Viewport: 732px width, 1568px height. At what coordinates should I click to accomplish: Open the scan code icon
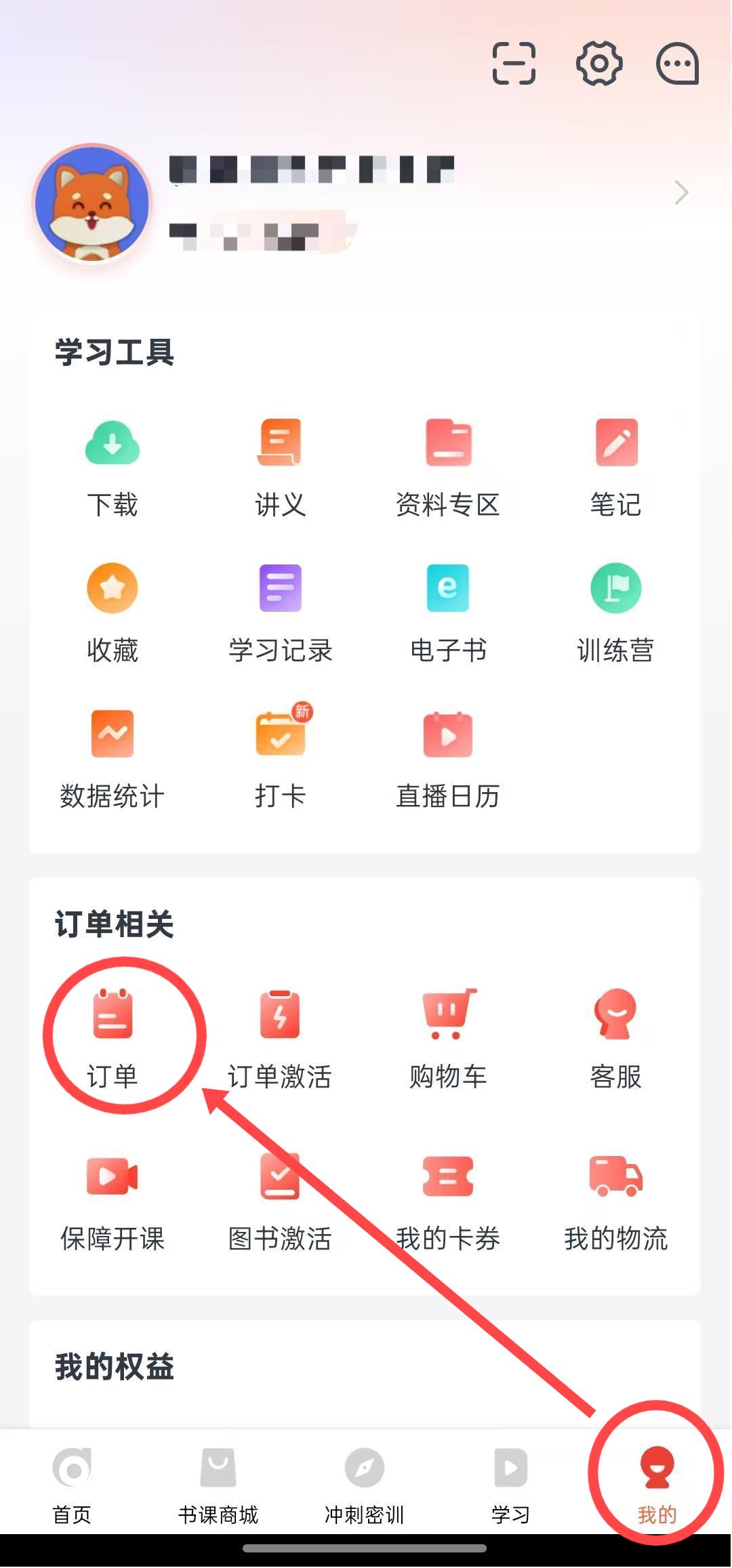[514, 64]
